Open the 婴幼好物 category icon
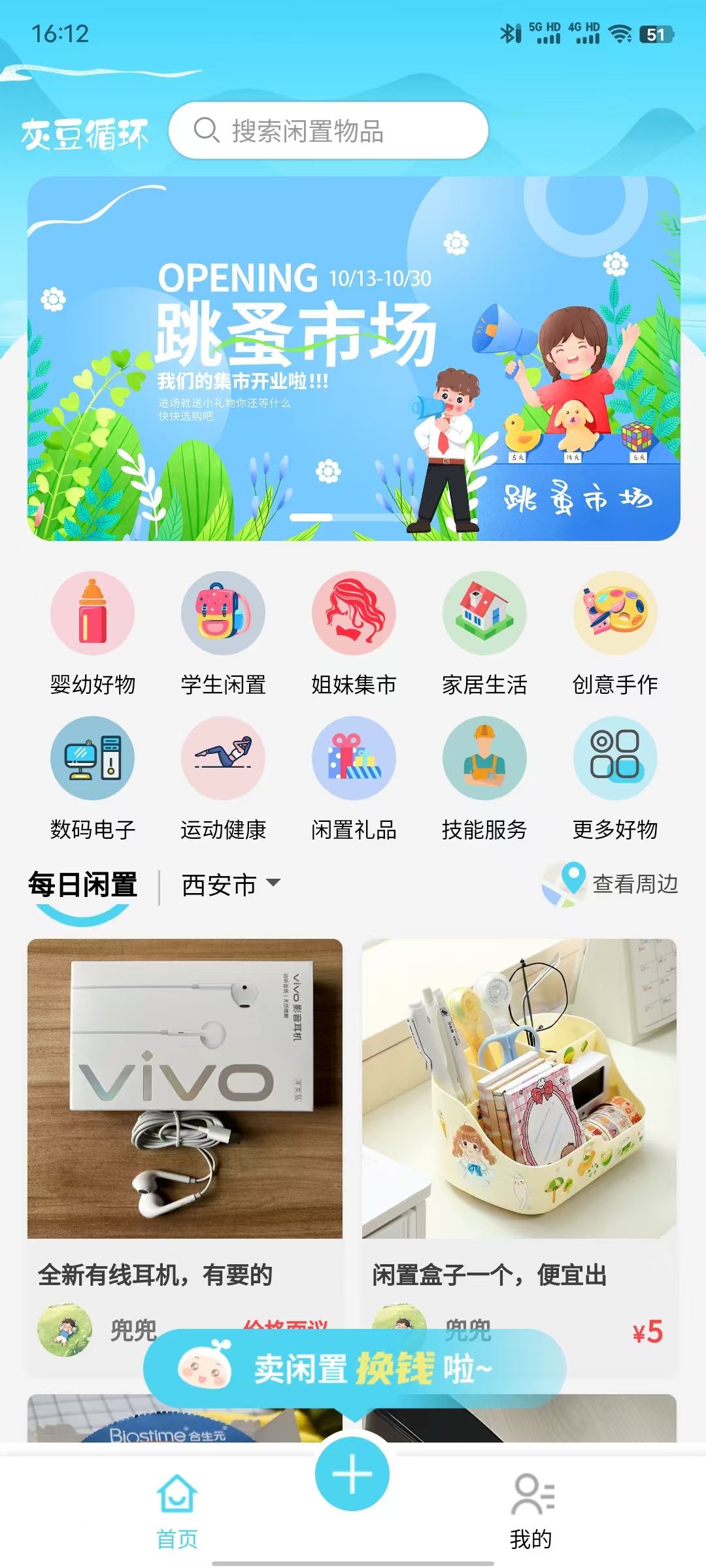The width and height of the screenshot is (706, 1568). pos(92,613)
